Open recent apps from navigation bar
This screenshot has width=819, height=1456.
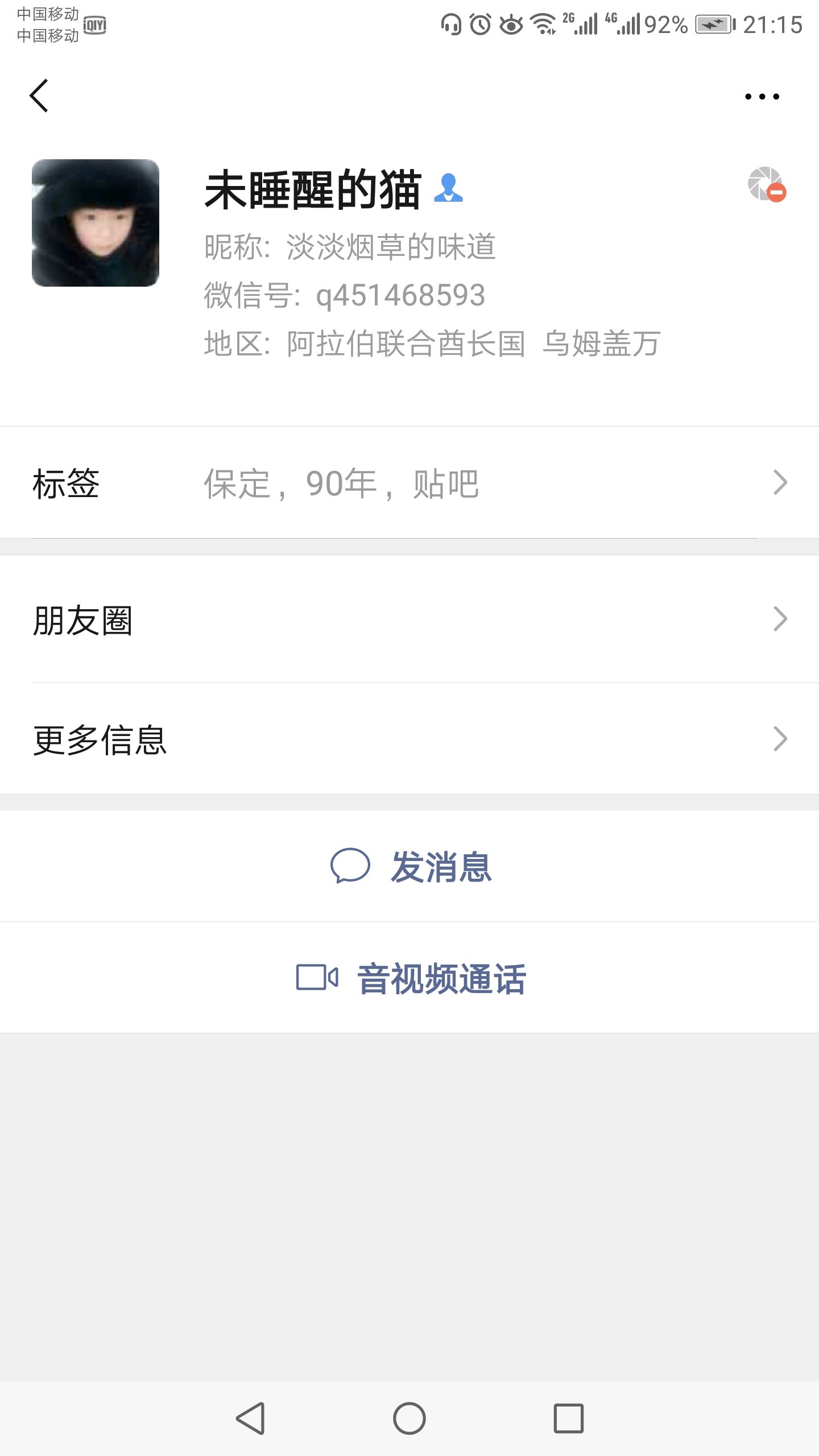click(x=569, y=1418)
